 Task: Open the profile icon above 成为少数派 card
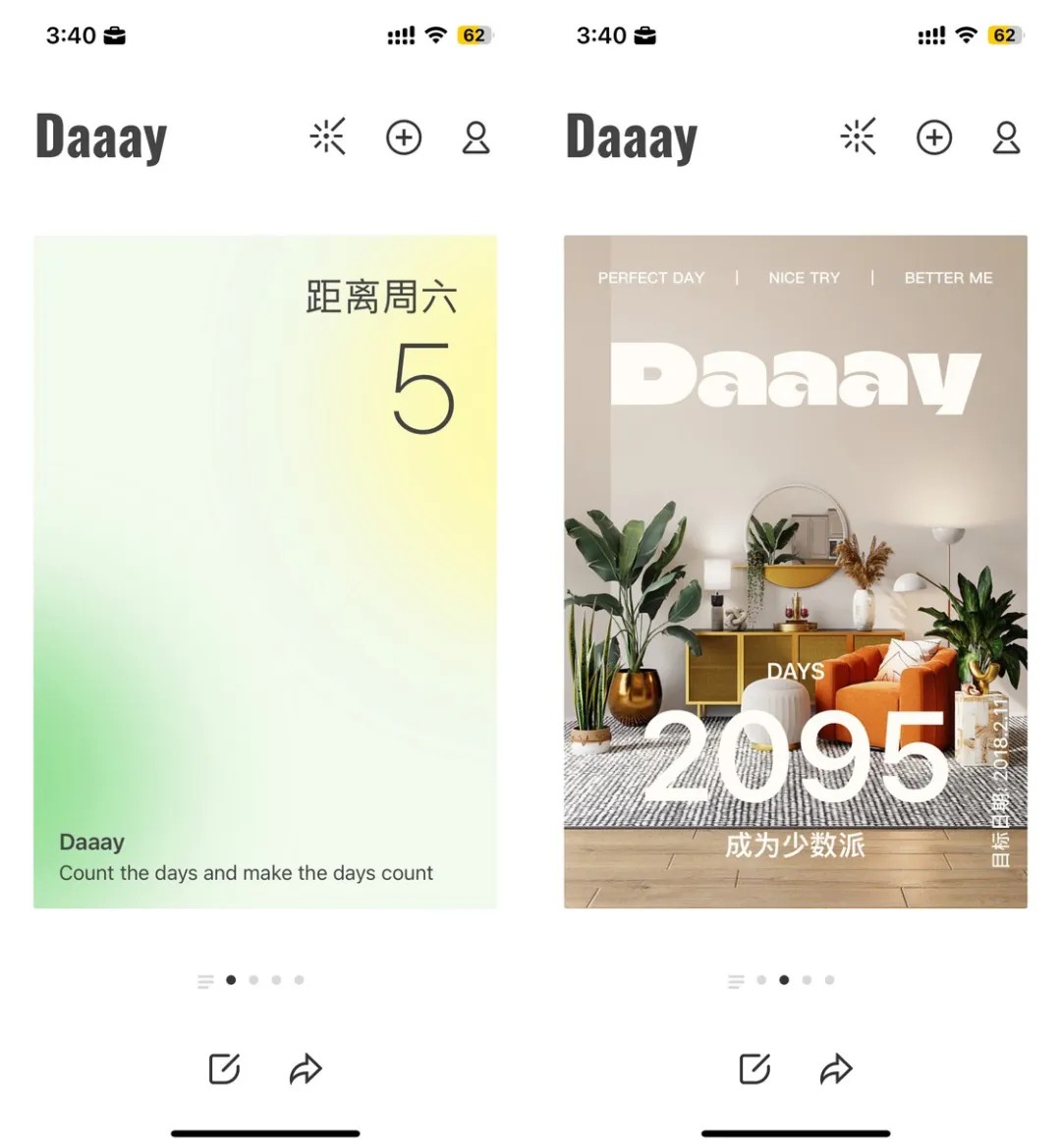point(1006,137)
